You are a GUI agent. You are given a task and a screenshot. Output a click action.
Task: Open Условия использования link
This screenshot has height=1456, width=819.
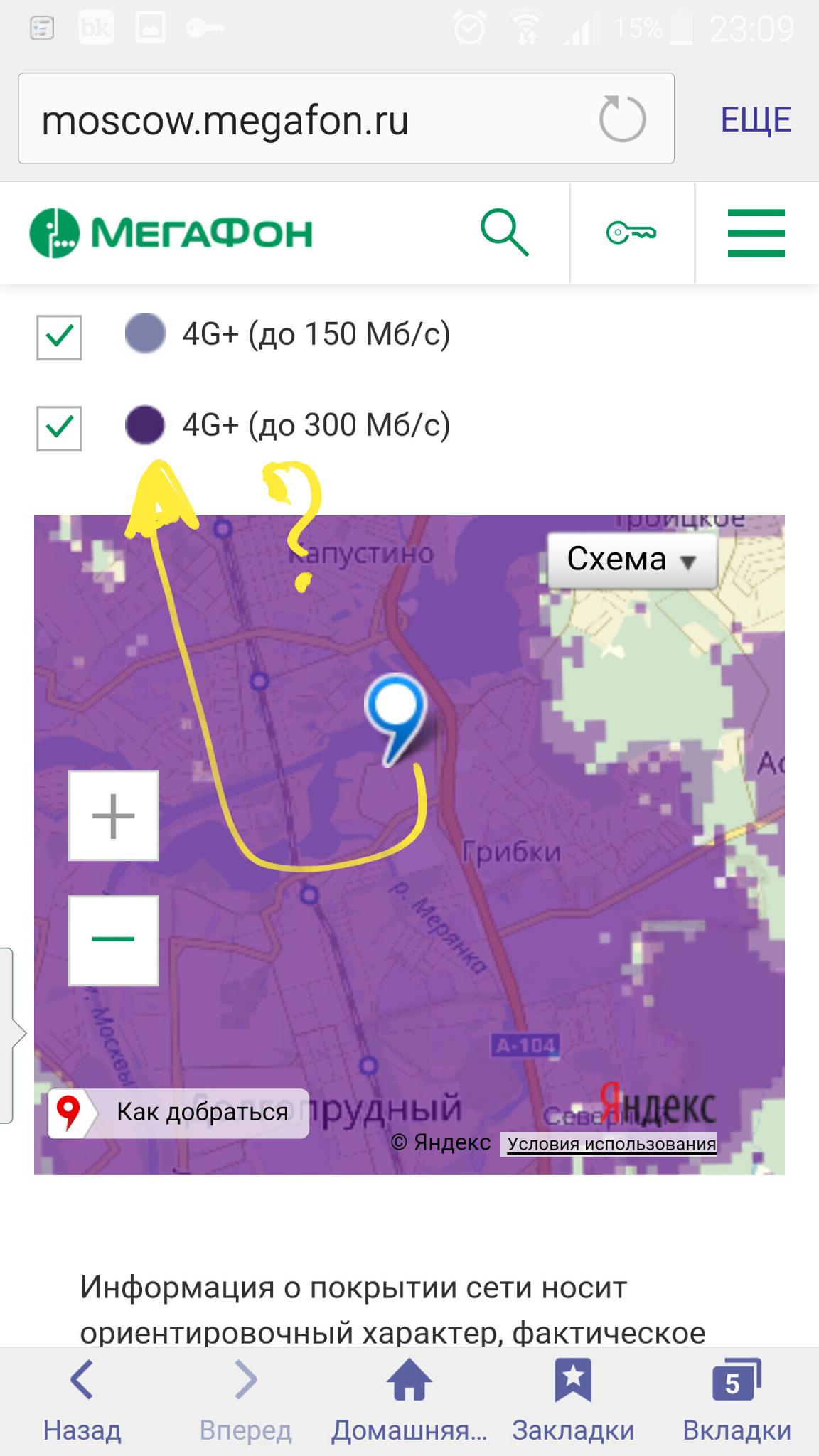[x=611, y=1143]
